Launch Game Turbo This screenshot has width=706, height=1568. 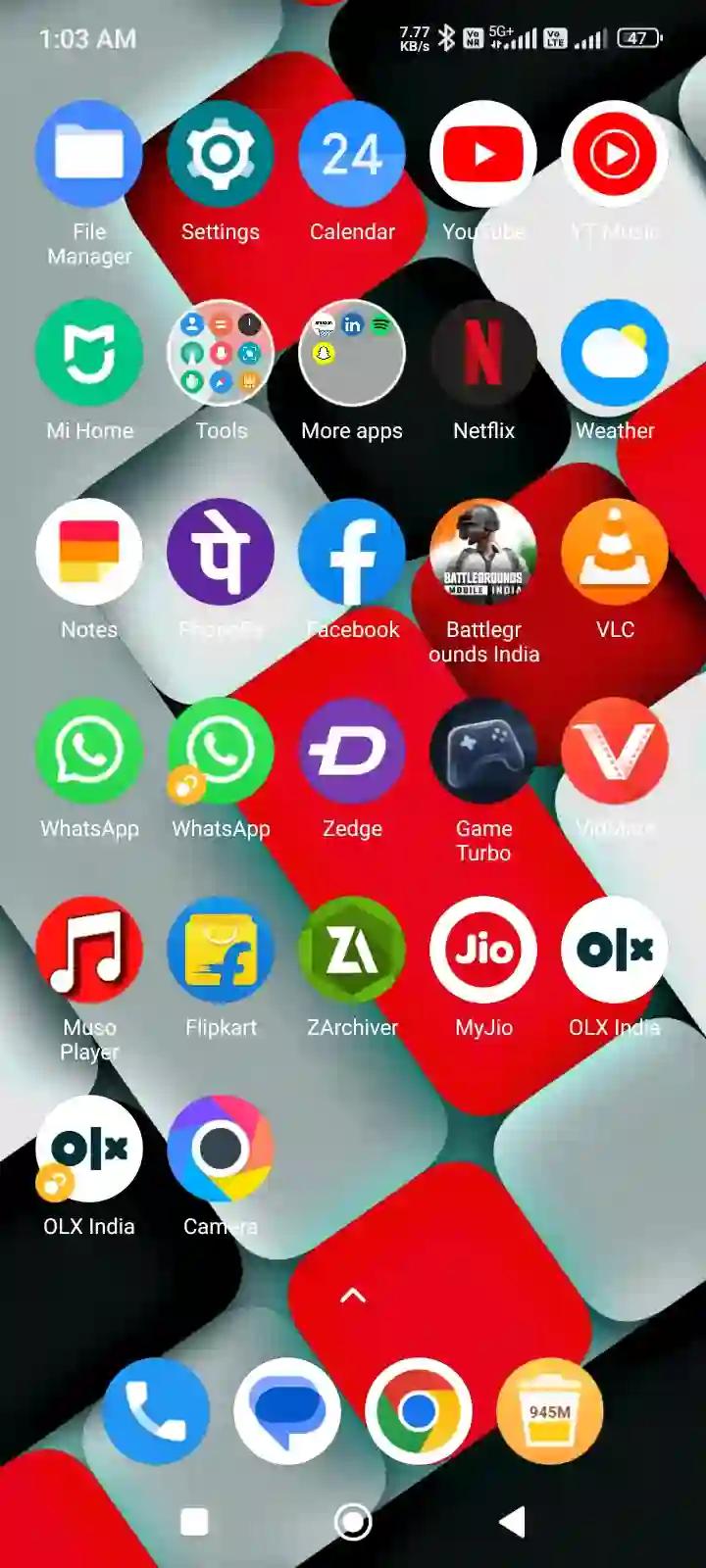coord(483,752)
